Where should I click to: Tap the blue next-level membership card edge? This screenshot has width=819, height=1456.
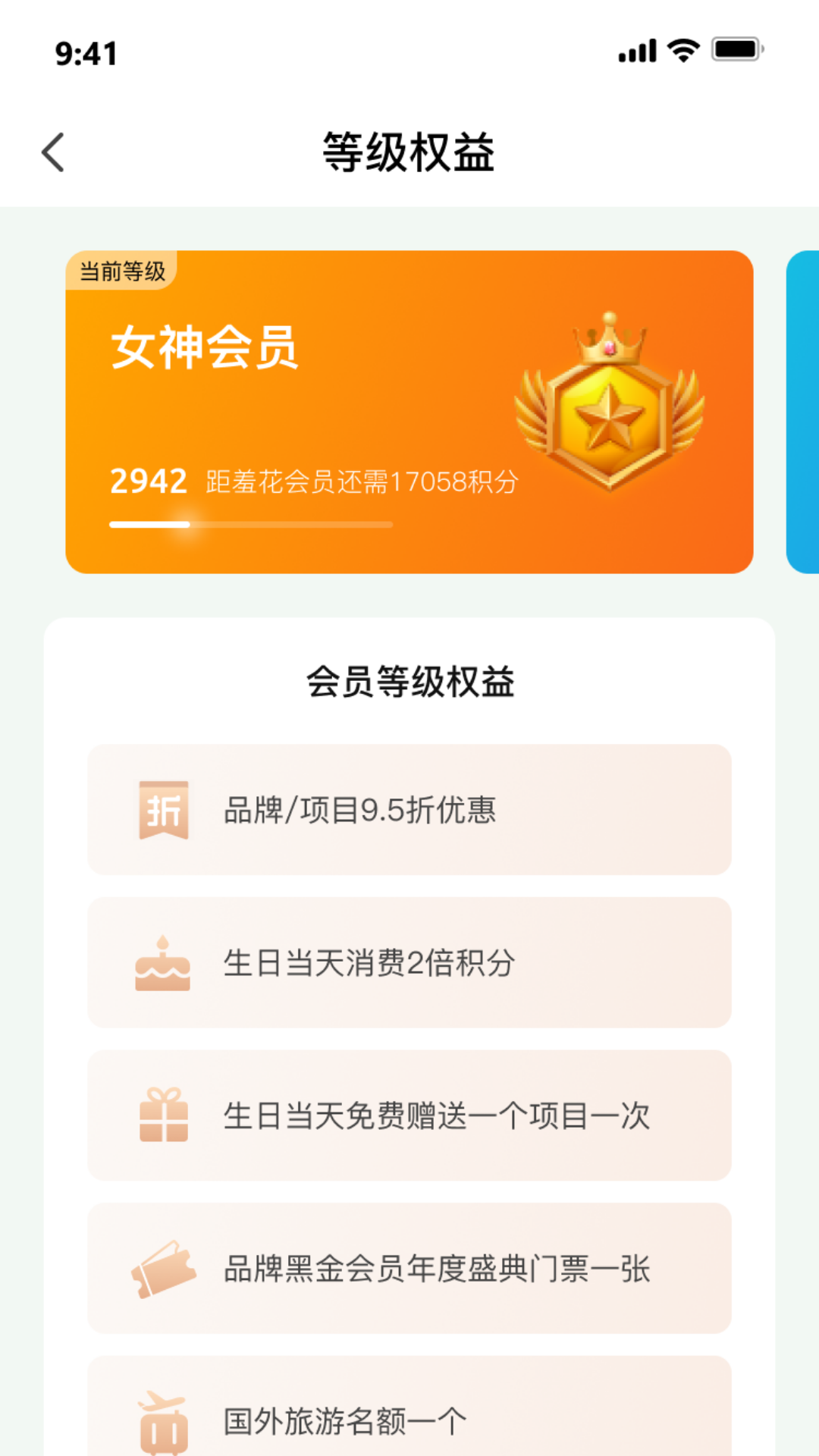pyautogui.click(x=804, y=409)
